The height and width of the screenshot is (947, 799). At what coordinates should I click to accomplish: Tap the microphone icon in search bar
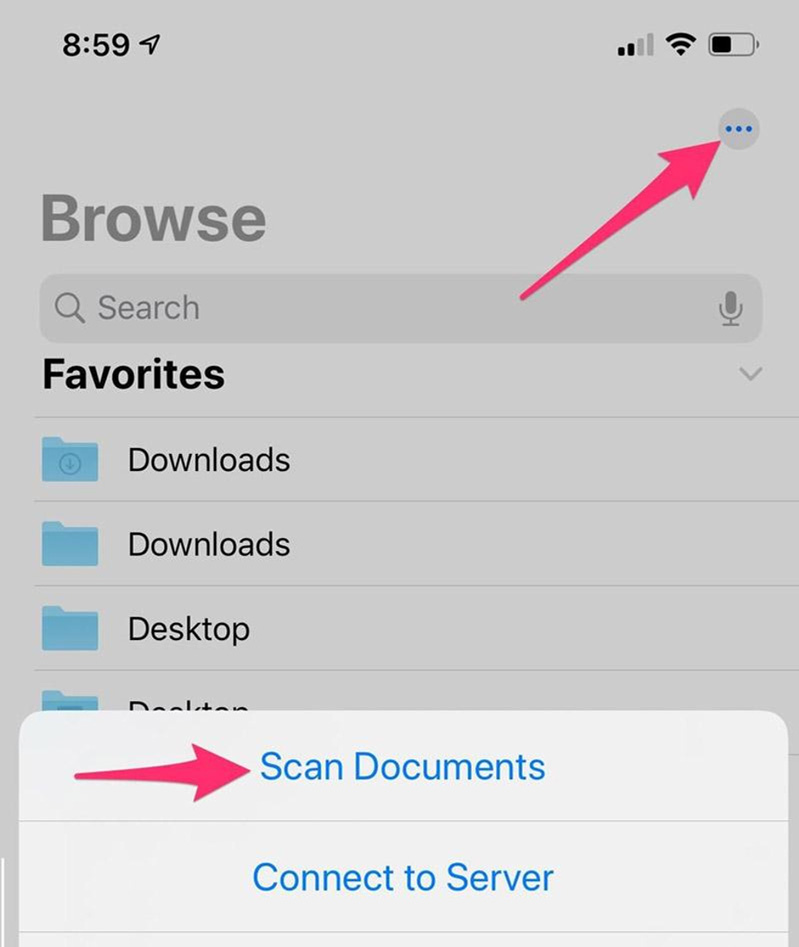[x=731, y=308]
